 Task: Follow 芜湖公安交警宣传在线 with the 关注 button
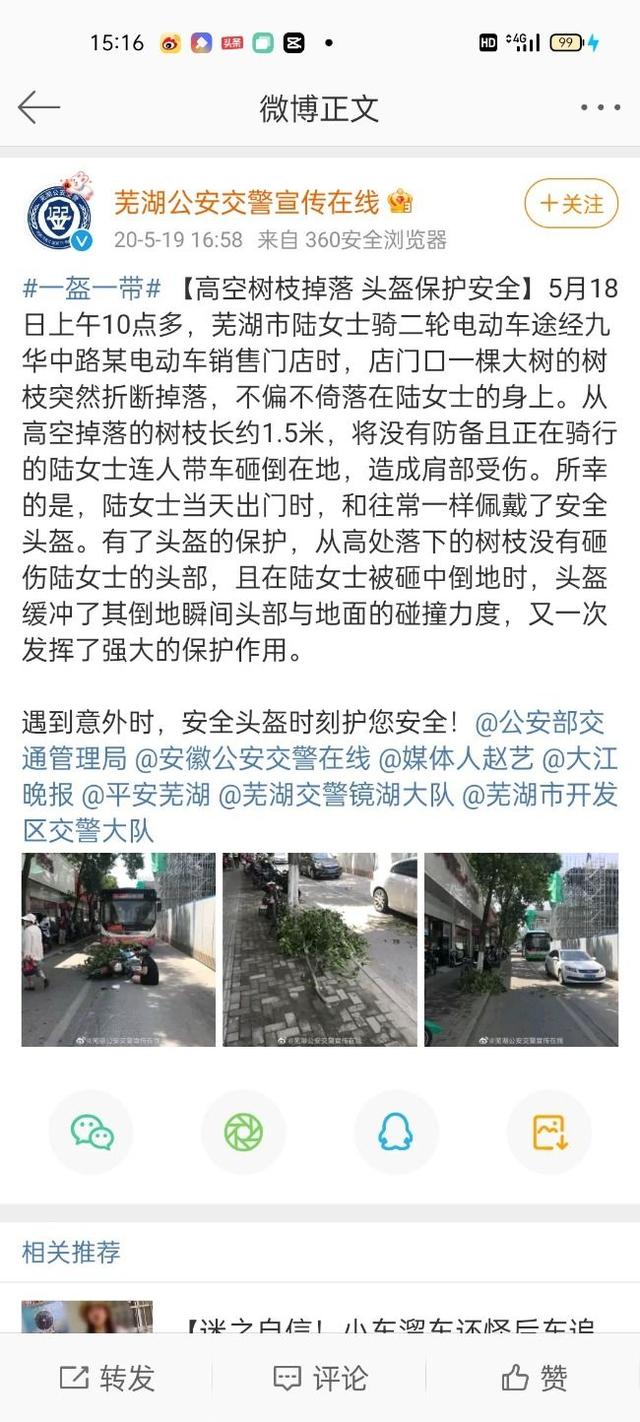pyautogui.click(x=571, y=204)
